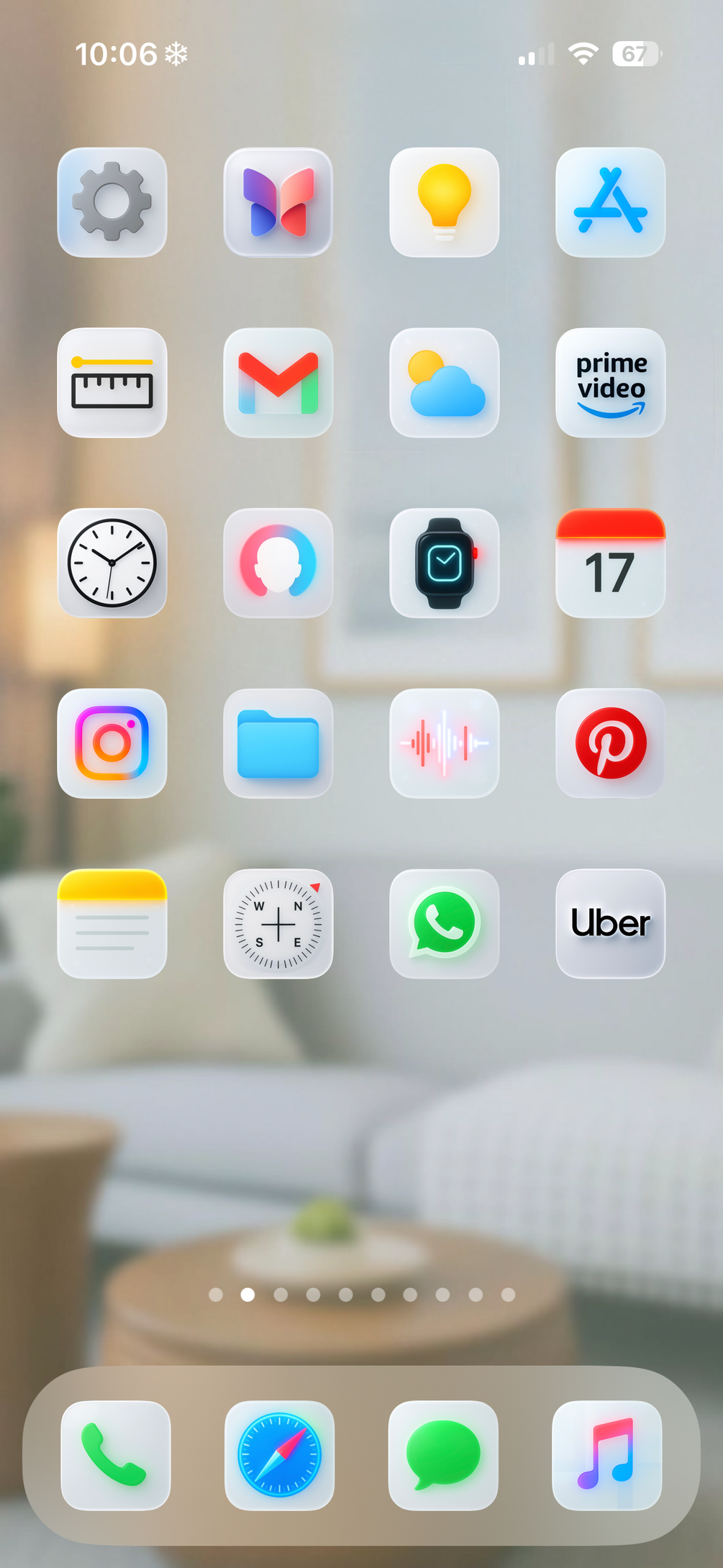Open the Tips lightbulb app
This screenshot has height=1568, width=723.
444,202
